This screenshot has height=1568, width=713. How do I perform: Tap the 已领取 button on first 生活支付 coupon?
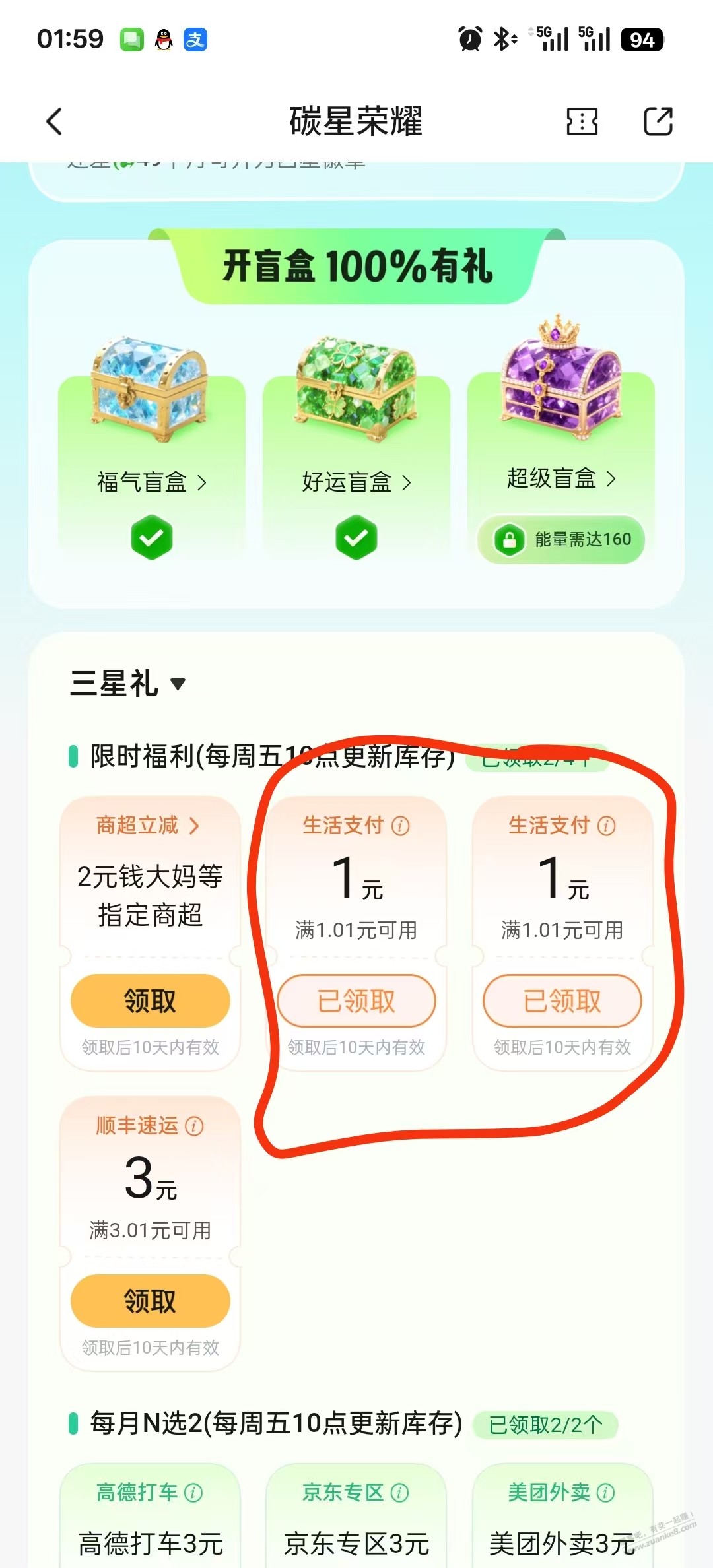(x=356, y=1000)
